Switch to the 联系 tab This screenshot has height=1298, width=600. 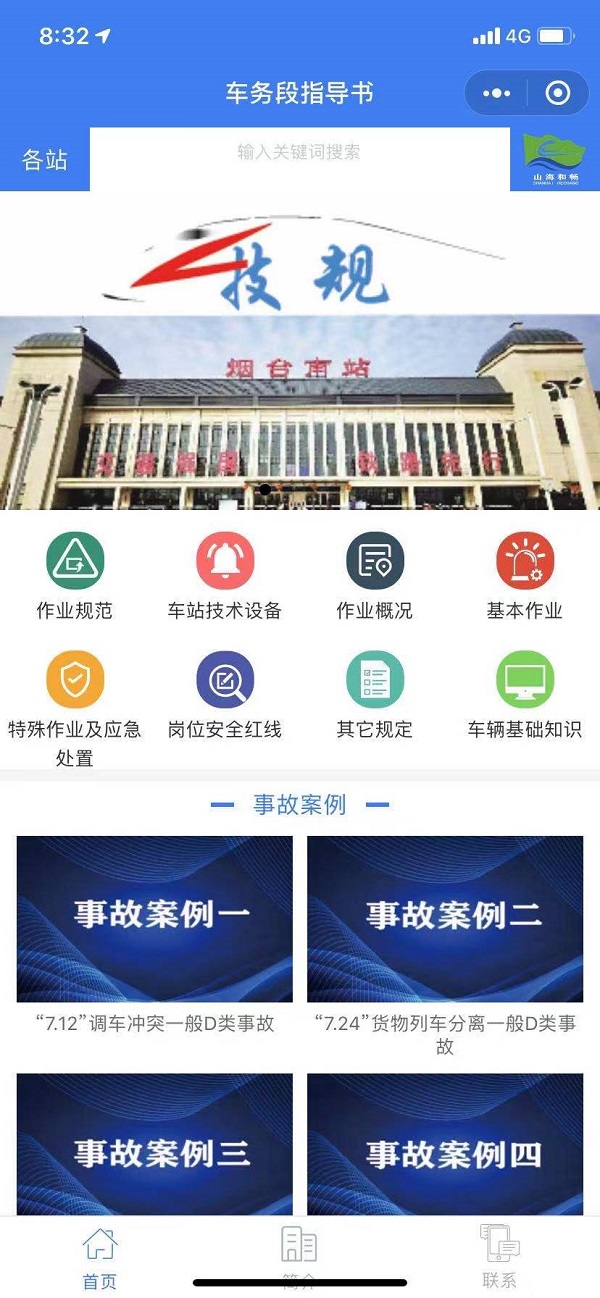pyautogui.click(x=499, y=1257)
